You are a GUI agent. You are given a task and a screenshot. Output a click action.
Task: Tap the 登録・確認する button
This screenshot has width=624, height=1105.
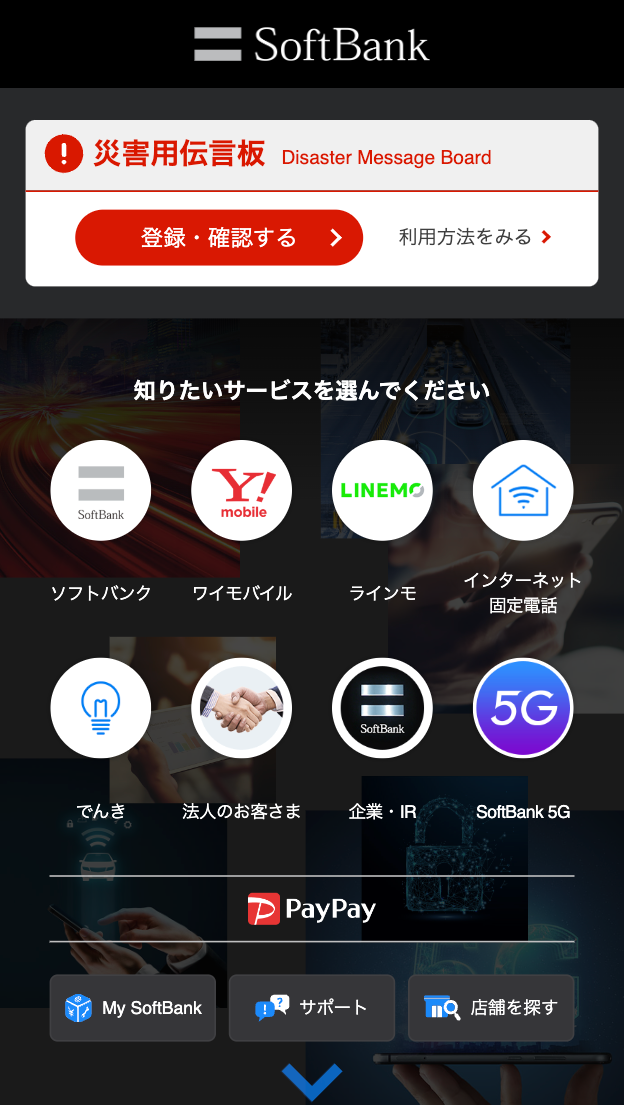point(219,238)
